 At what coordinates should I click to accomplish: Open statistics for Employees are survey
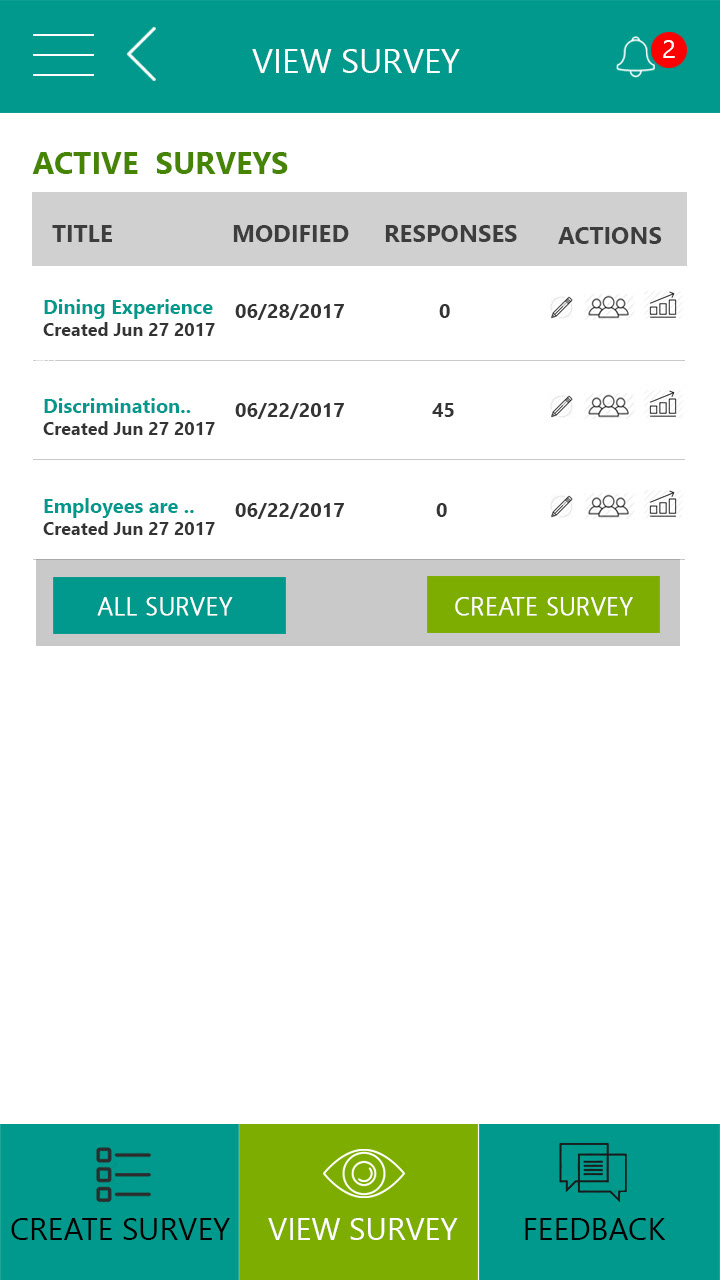[x=662, y=504]
